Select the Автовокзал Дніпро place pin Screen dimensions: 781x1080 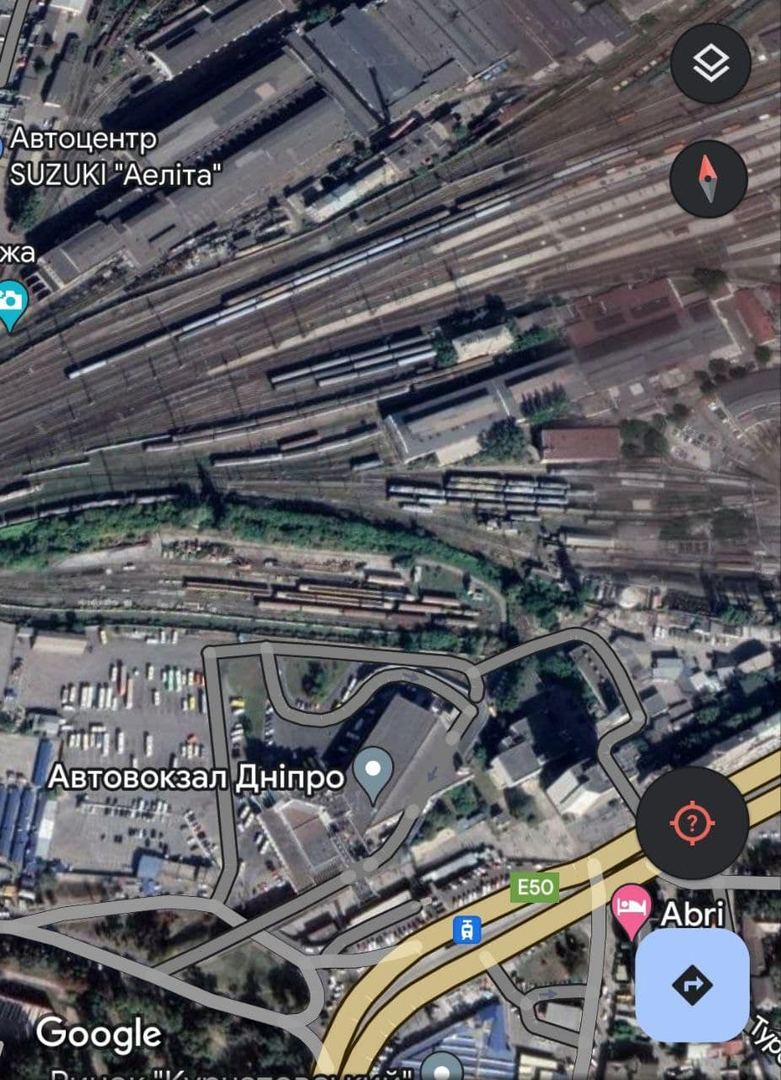click(374, 772)
